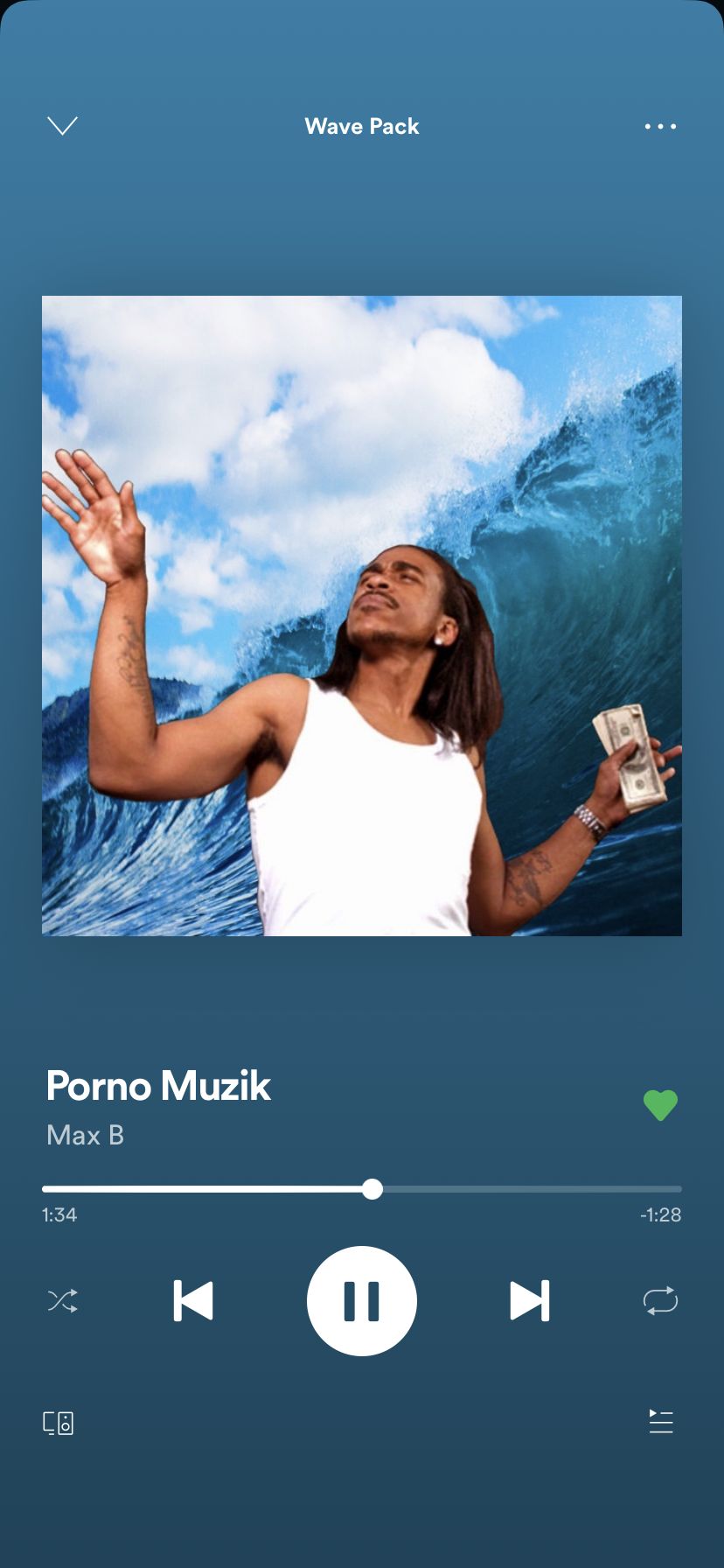This screenshot has height=1568, width=724.
Task: Open the connect to a device menu
Action: 59,1423
